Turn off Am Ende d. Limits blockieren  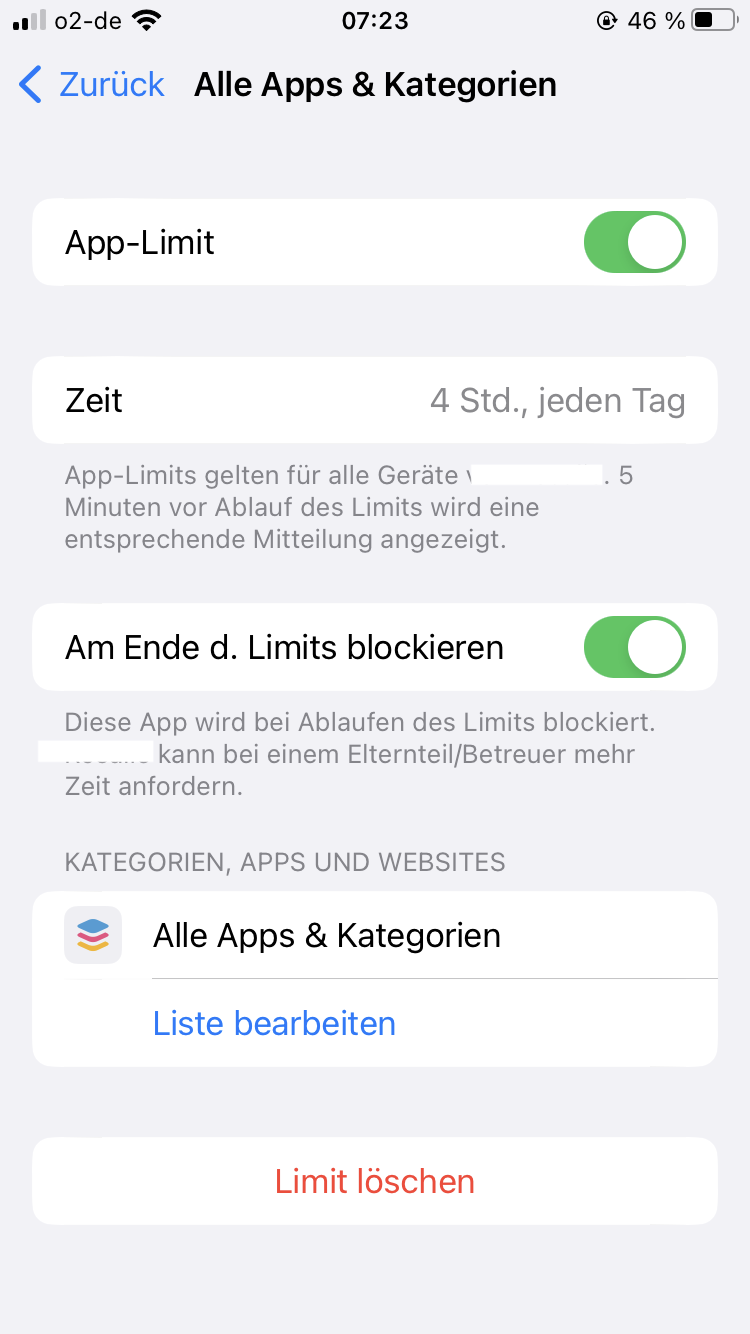tap(634, 648)
